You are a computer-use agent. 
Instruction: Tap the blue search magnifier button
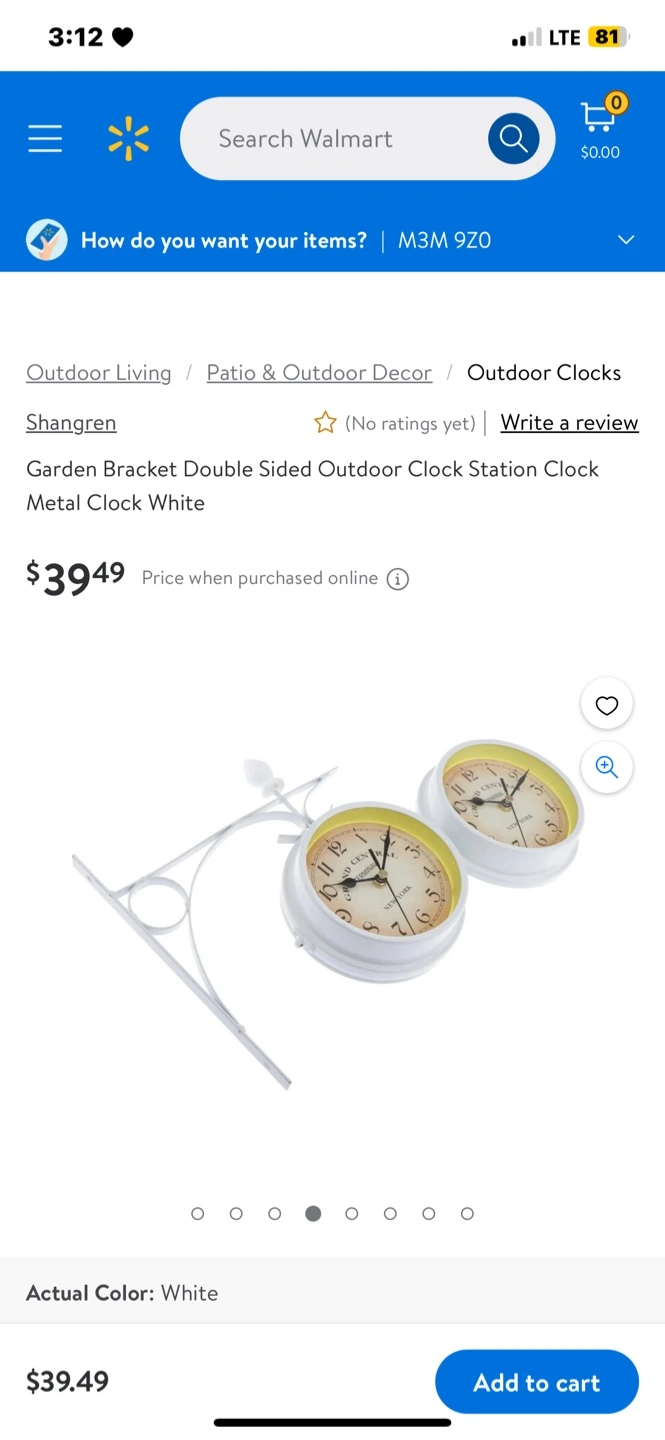(x=513, y=139)
